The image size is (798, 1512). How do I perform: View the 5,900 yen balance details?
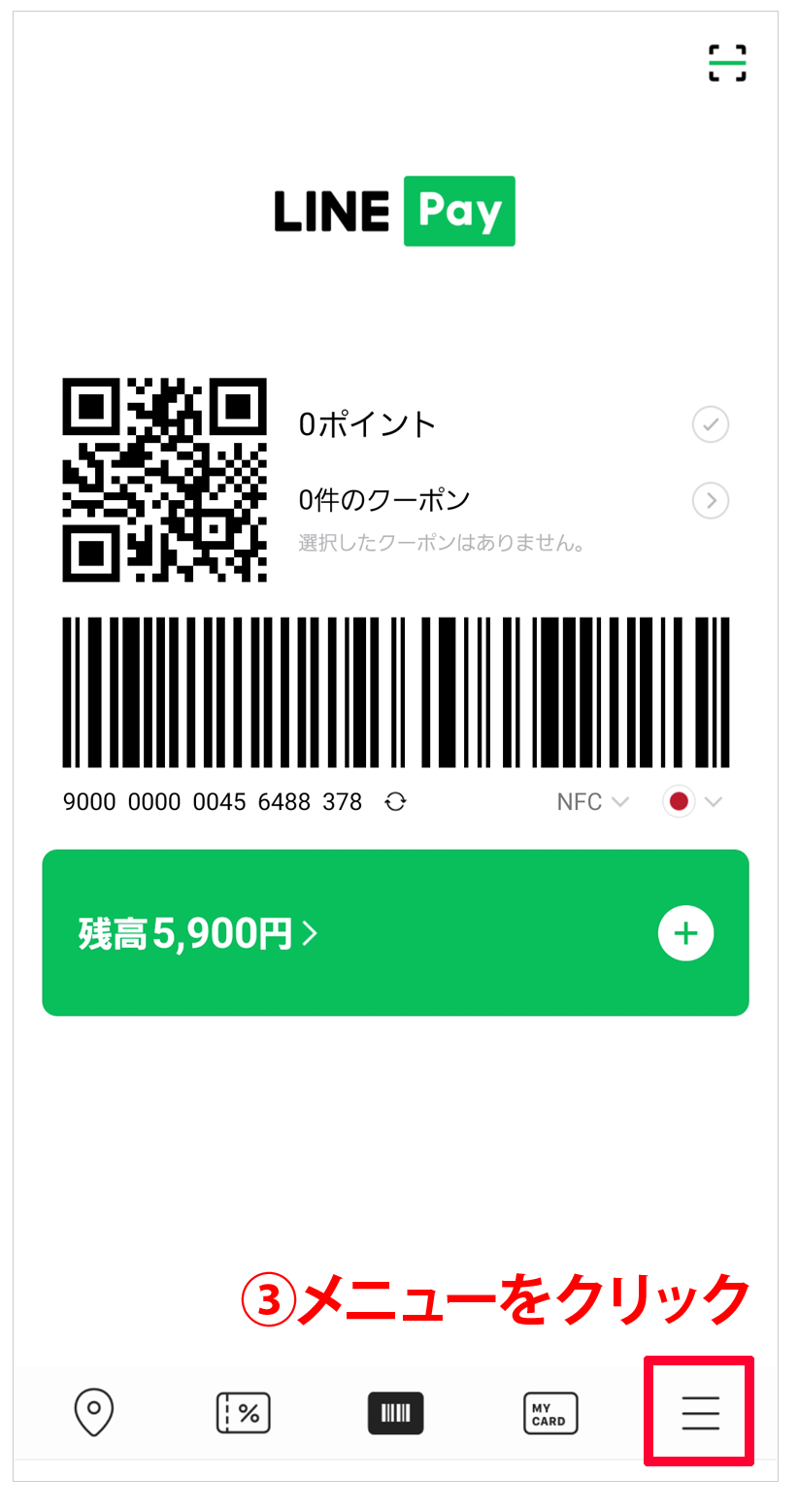point(198,933)
